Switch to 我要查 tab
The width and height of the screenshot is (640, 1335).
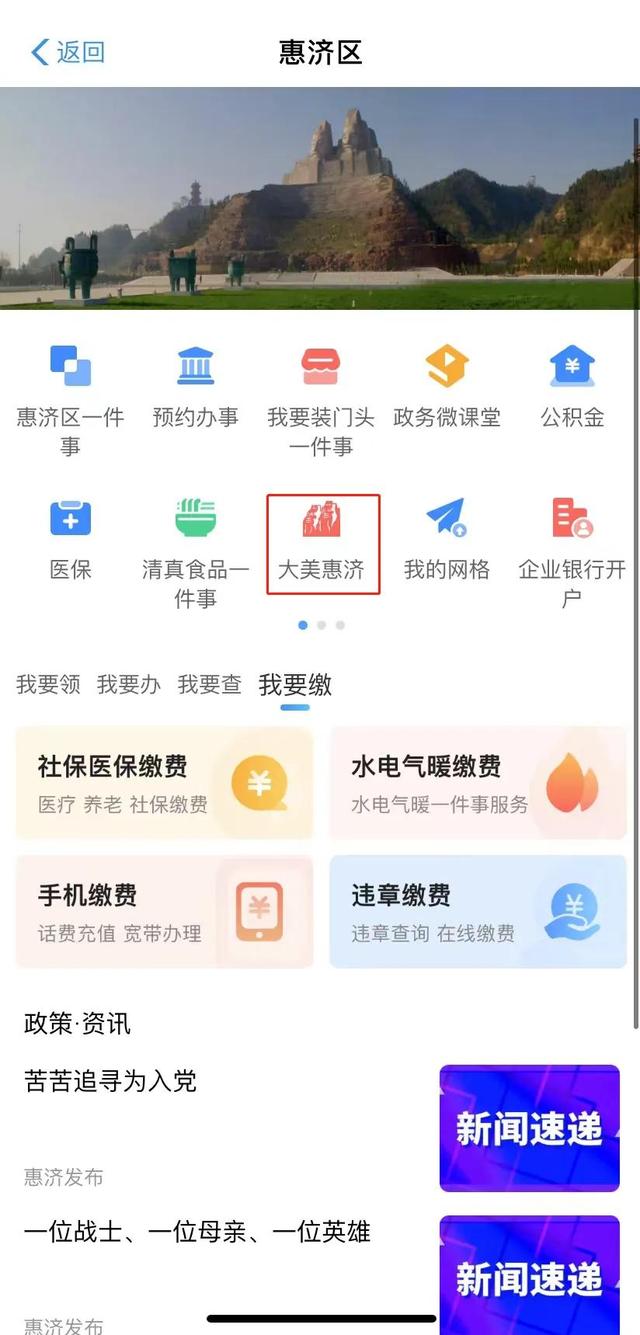pyautogui.click(x=210, y=685)
